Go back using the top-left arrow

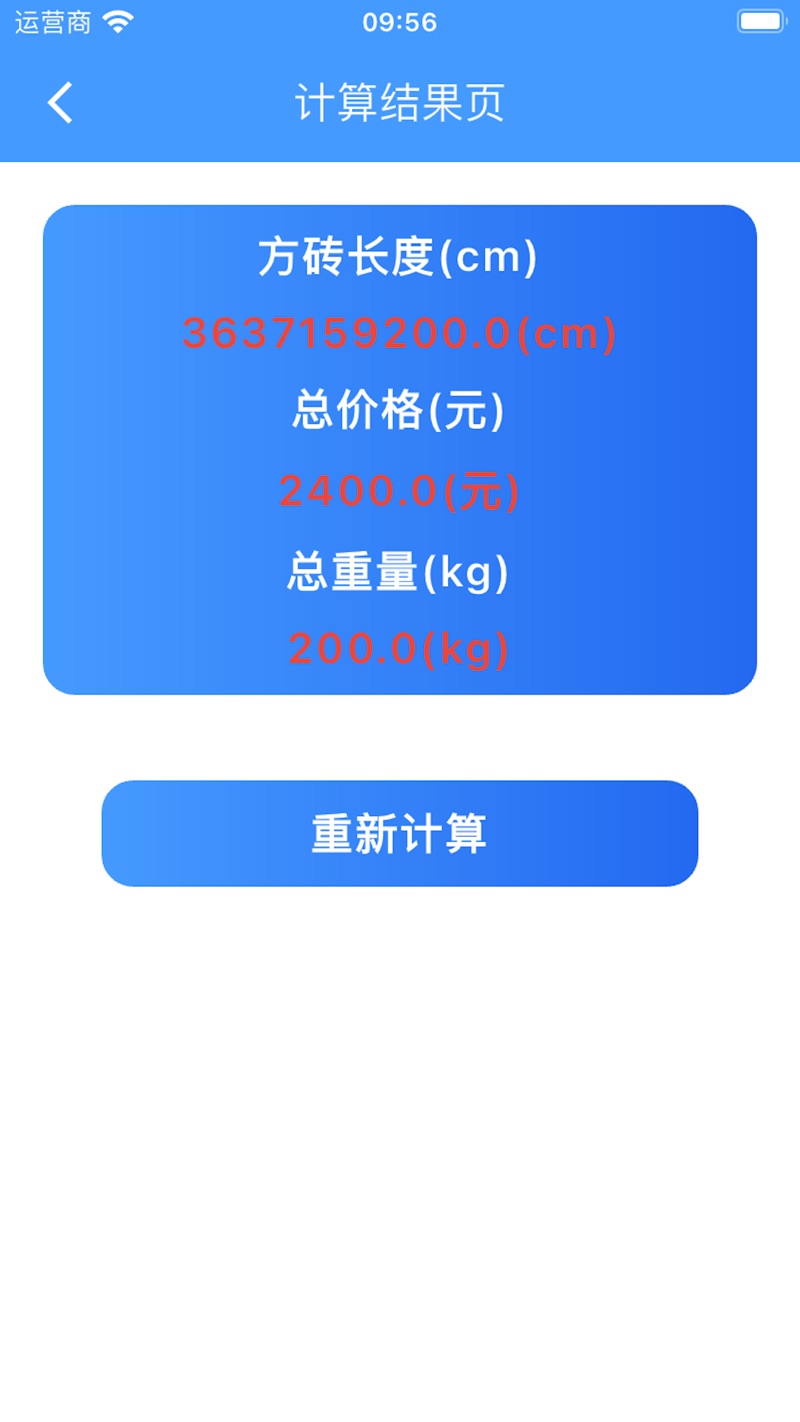(x=61, y=103)
